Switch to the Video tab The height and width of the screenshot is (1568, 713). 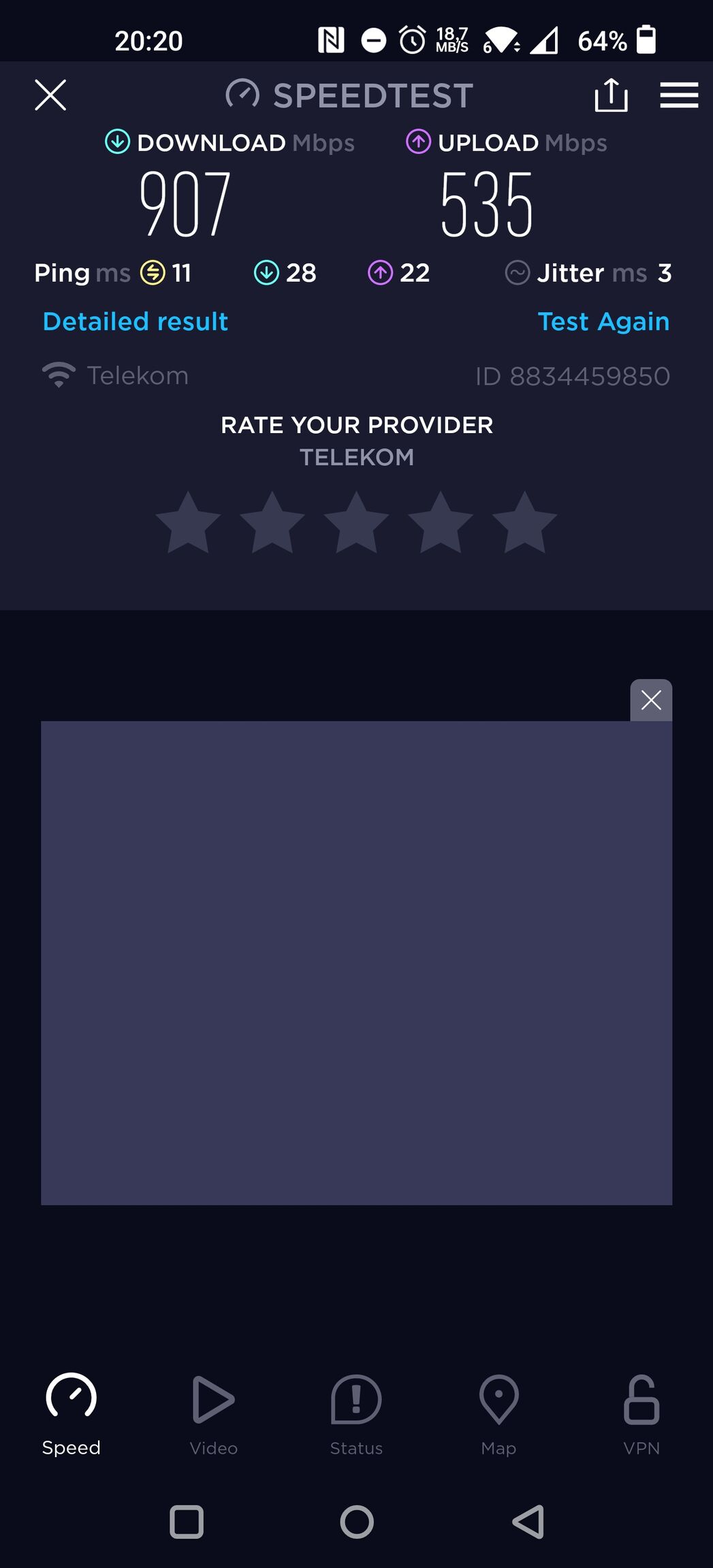214,1413
